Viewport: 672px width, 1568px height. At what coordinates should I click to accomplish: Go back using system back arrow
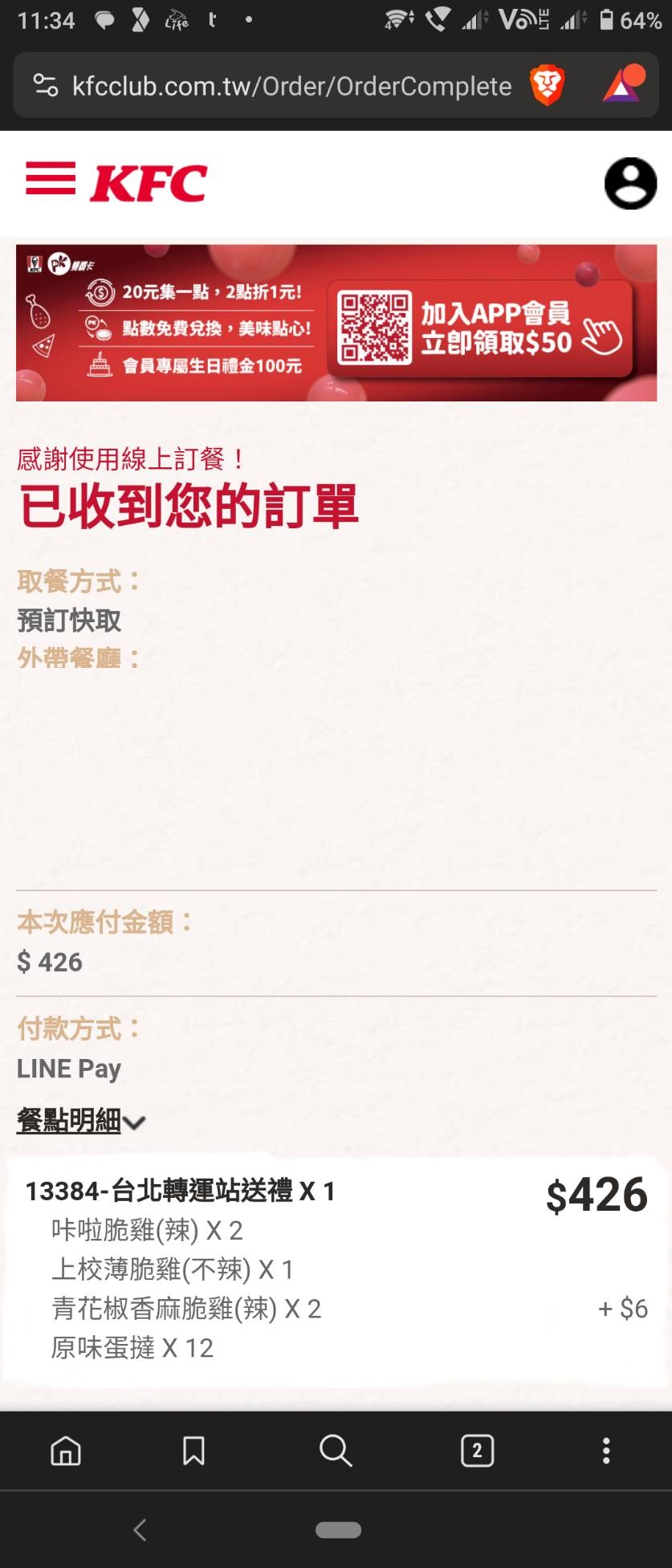(140, 1530)
